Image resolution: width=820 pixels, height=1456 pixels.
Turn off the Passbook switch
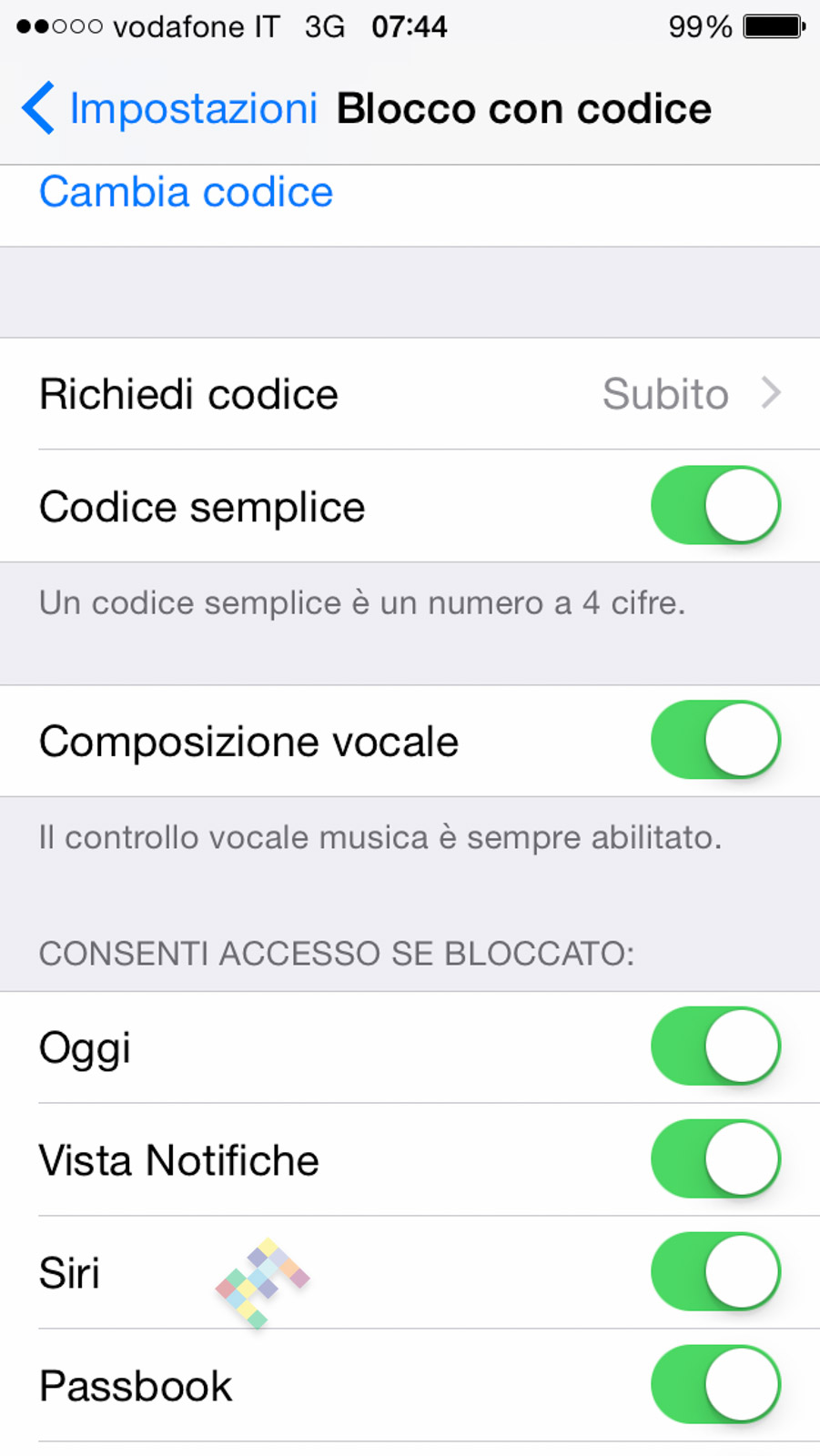(715, 1384)
